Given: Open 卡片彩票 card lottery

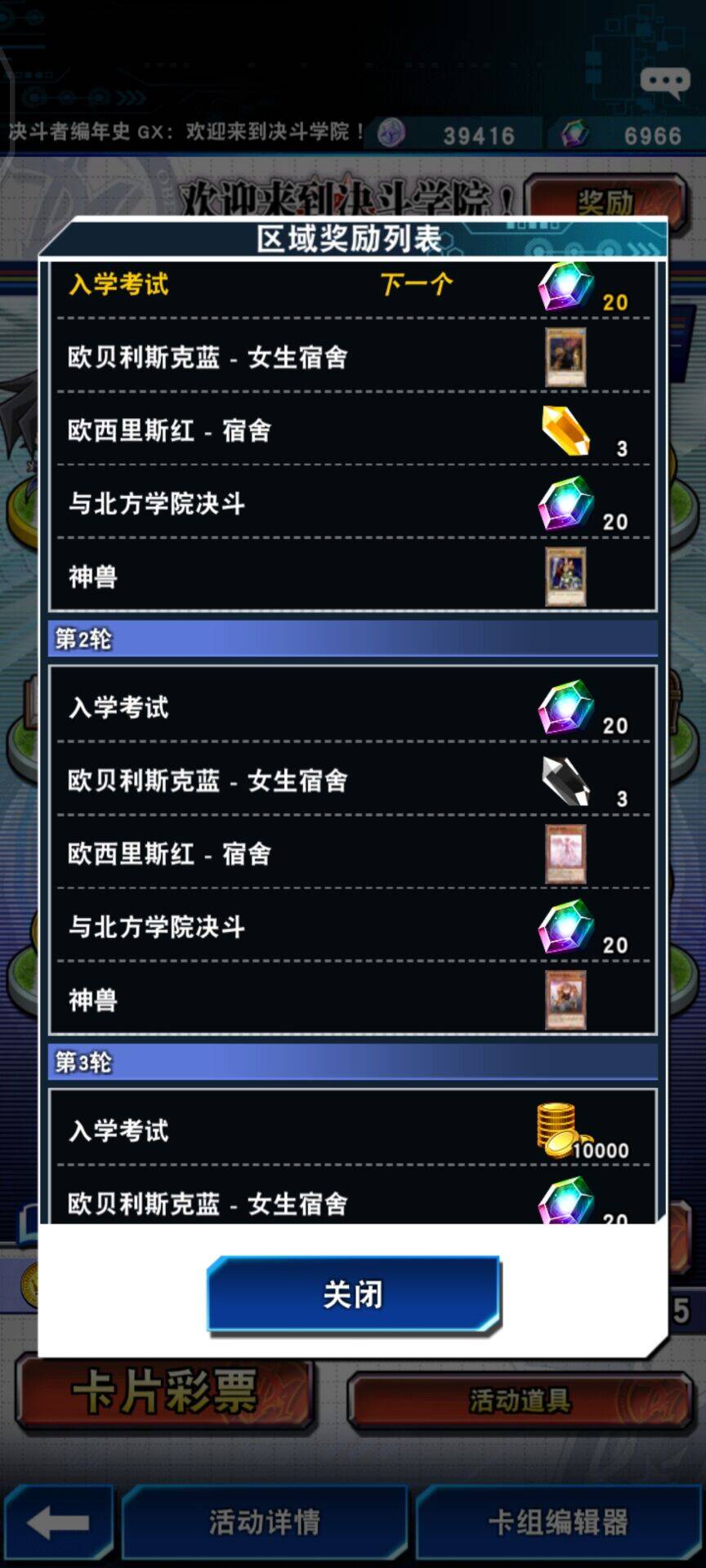Looking at the screenshot, I should (165, 1393).
